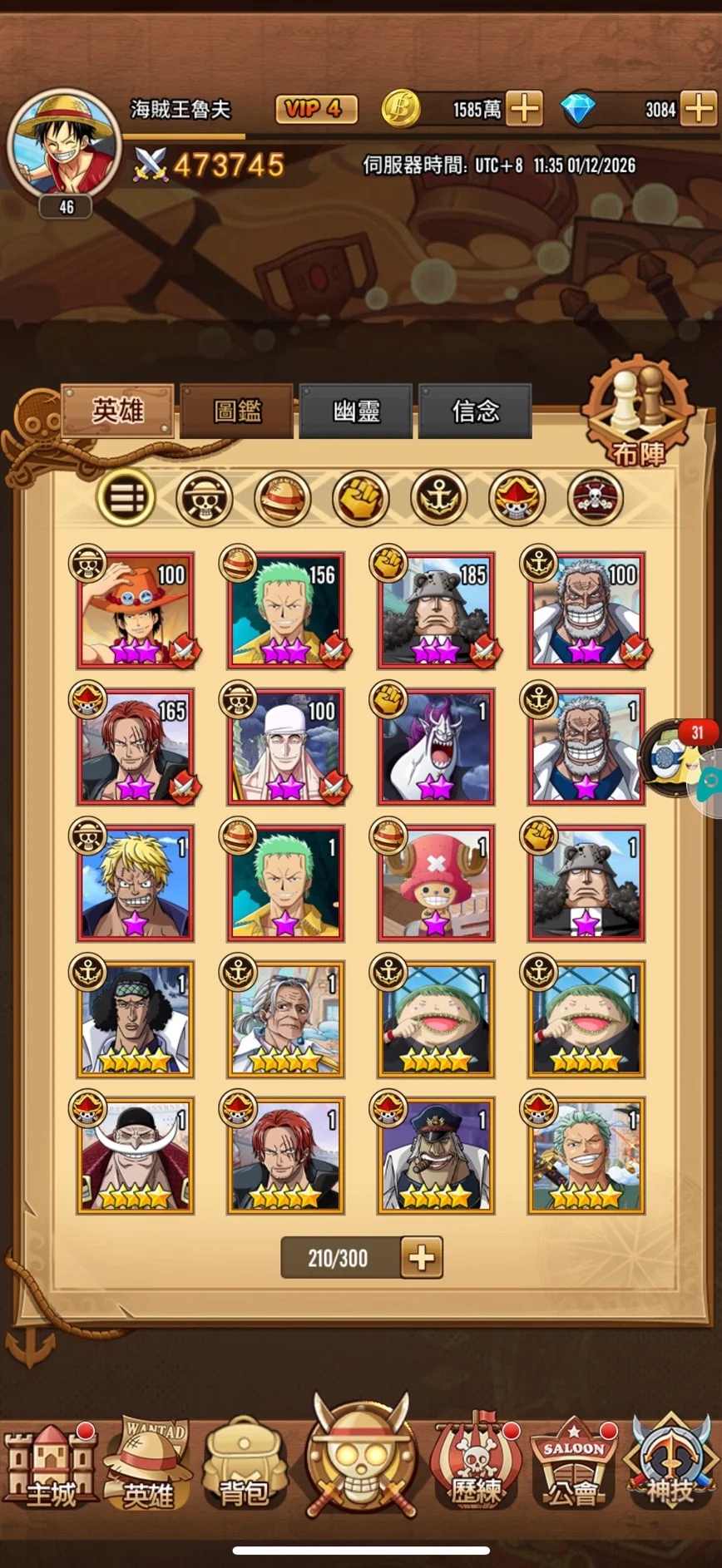Select the show-all list filter icon

(x=126, y=498)
